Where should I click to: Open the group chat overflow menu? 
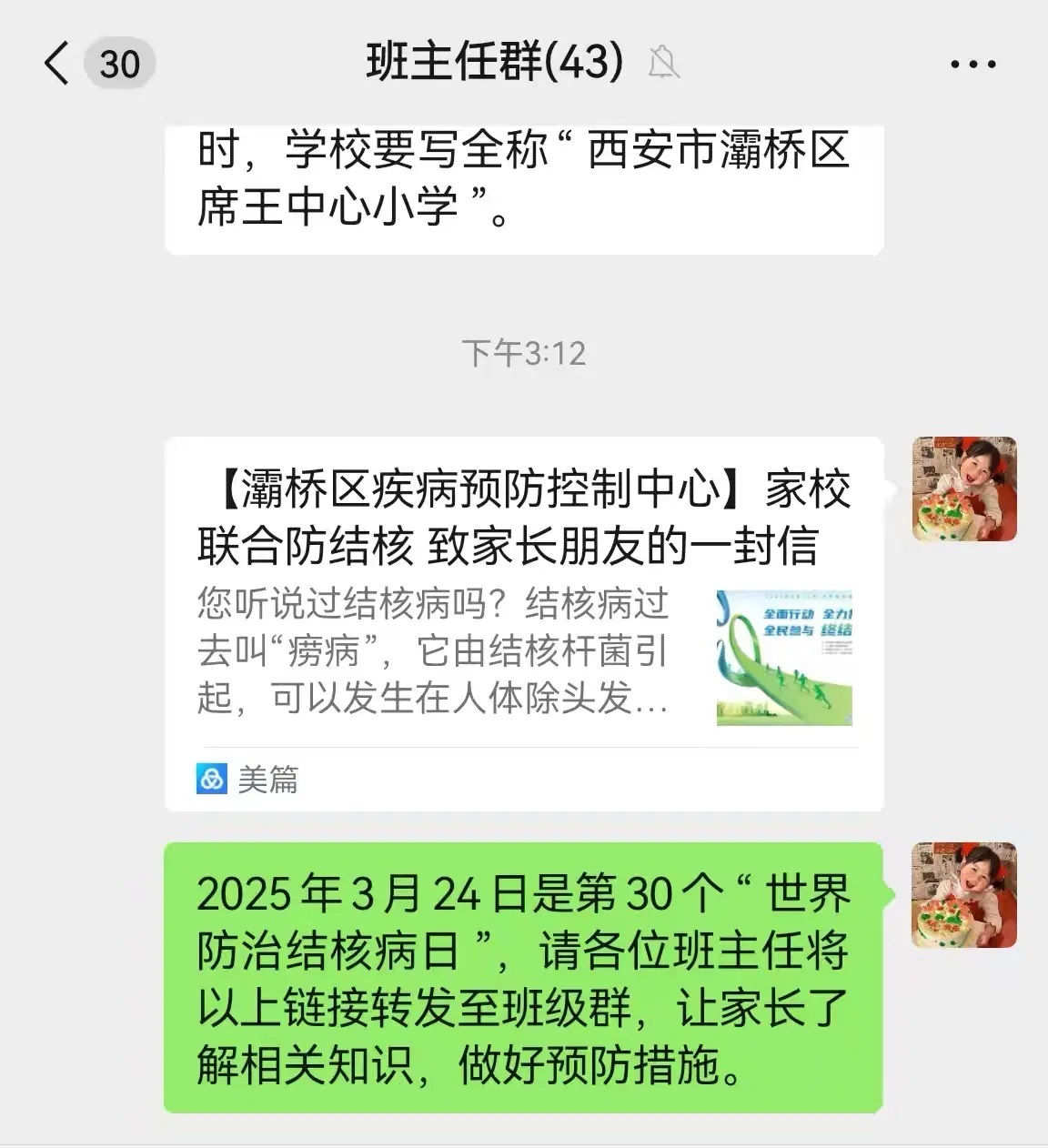click(972, 65)
